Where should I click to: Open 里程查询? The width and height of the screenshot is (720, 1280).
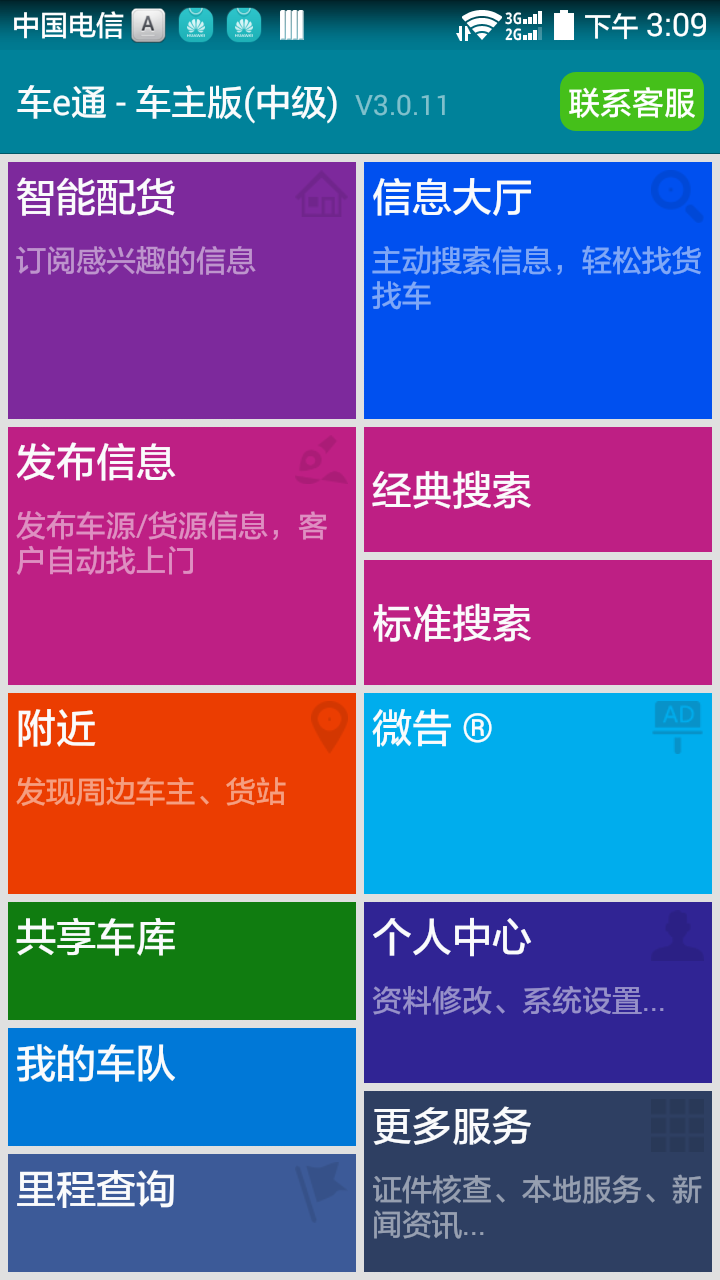182,1212
